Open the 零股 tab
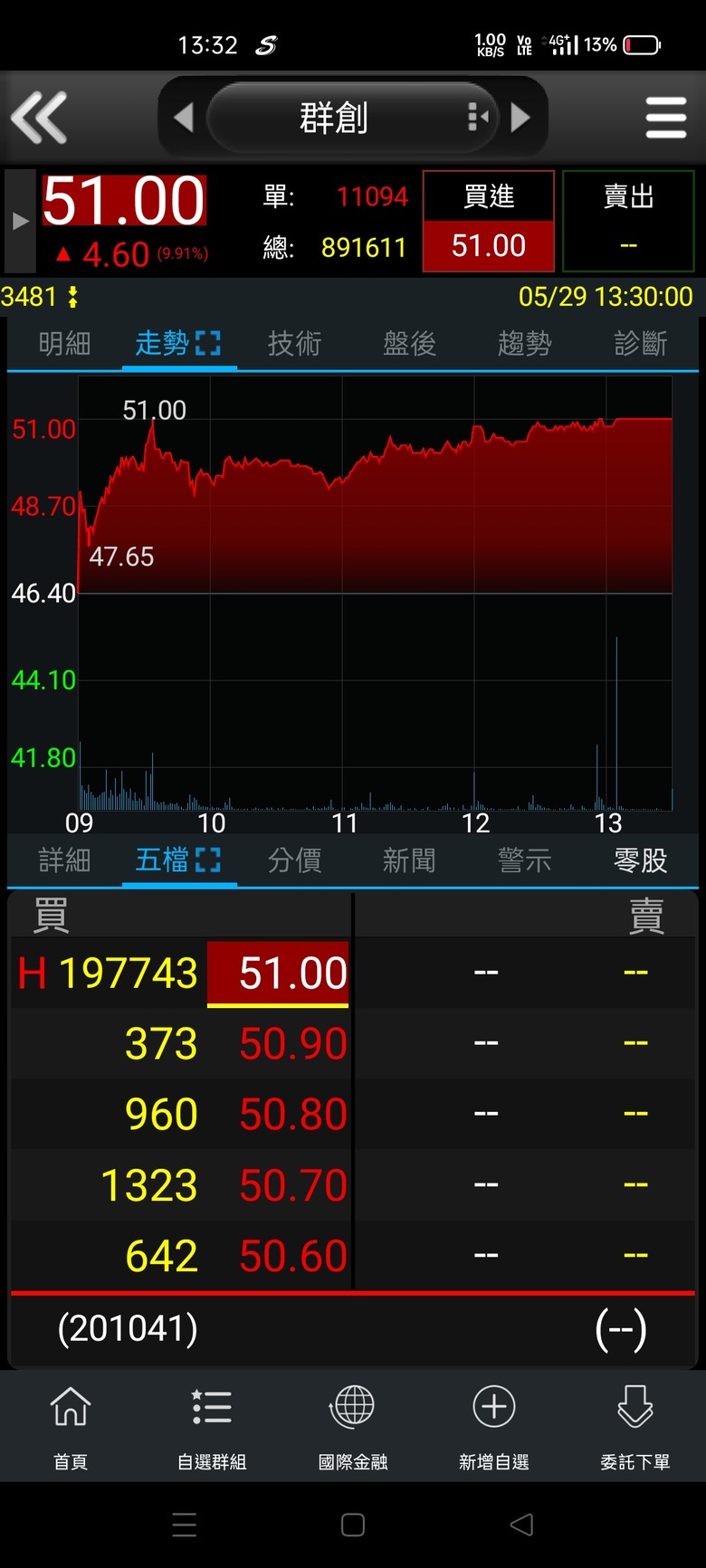Viewport: 706px width, 1568px height. pyautogui.click(x=640, y=860)
